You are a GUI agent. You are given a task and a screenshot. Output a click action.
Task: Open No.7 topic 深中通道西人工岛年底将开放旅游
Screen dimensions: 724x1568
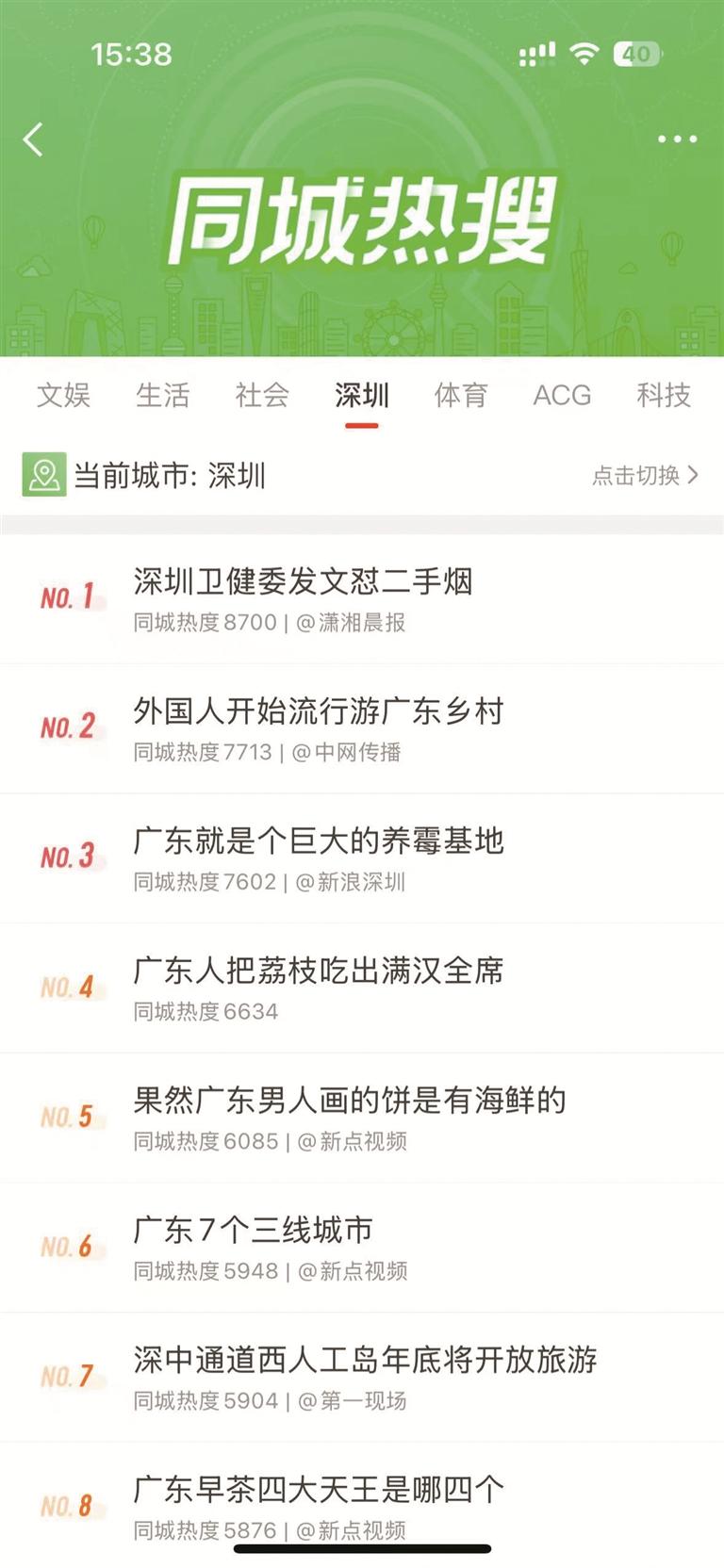(x=366, y=1360)
